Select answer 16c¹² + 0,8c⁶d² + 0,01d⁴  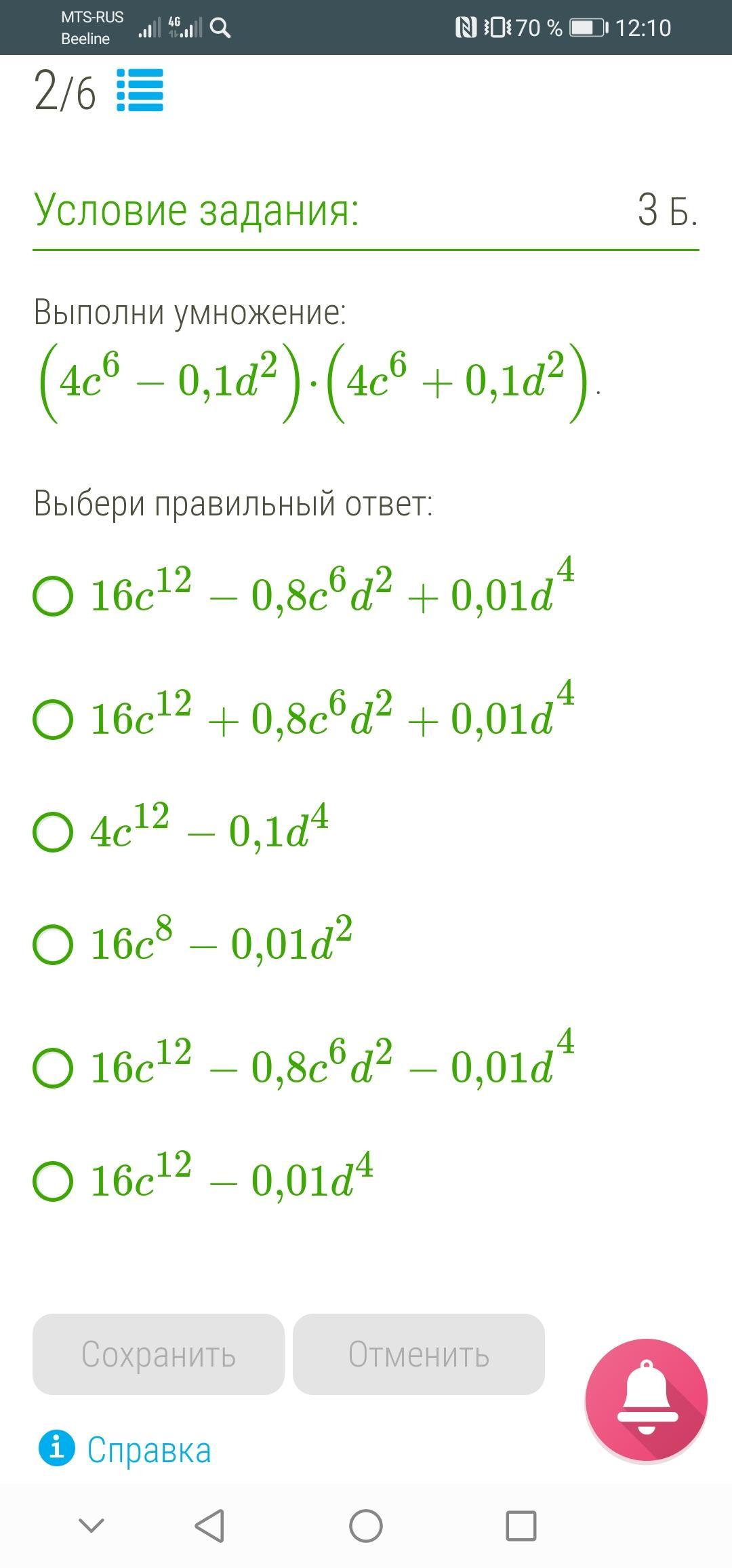click(53, 719)
